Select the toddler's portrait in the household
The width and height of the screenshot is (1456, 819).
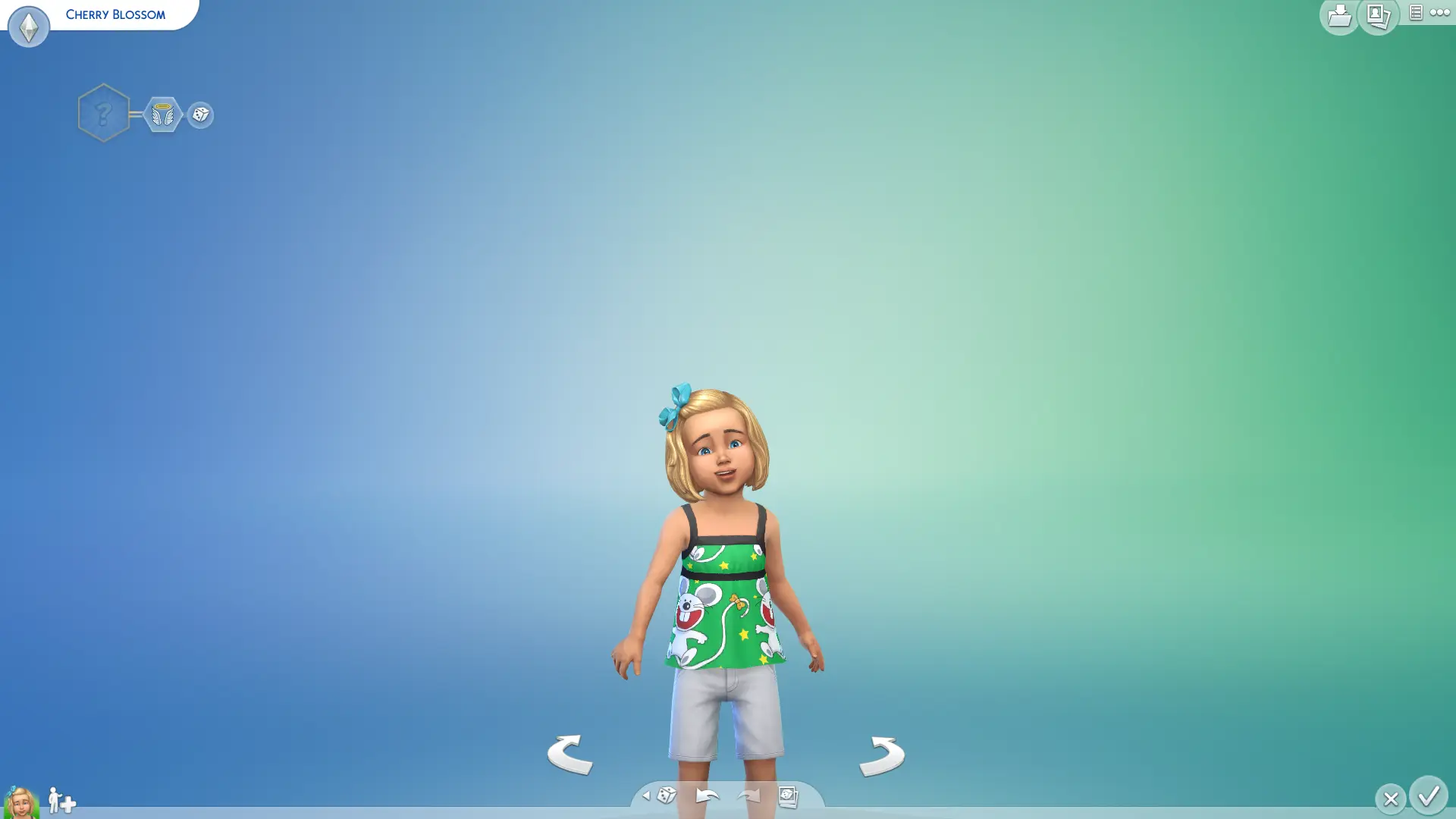coord(21,802)
